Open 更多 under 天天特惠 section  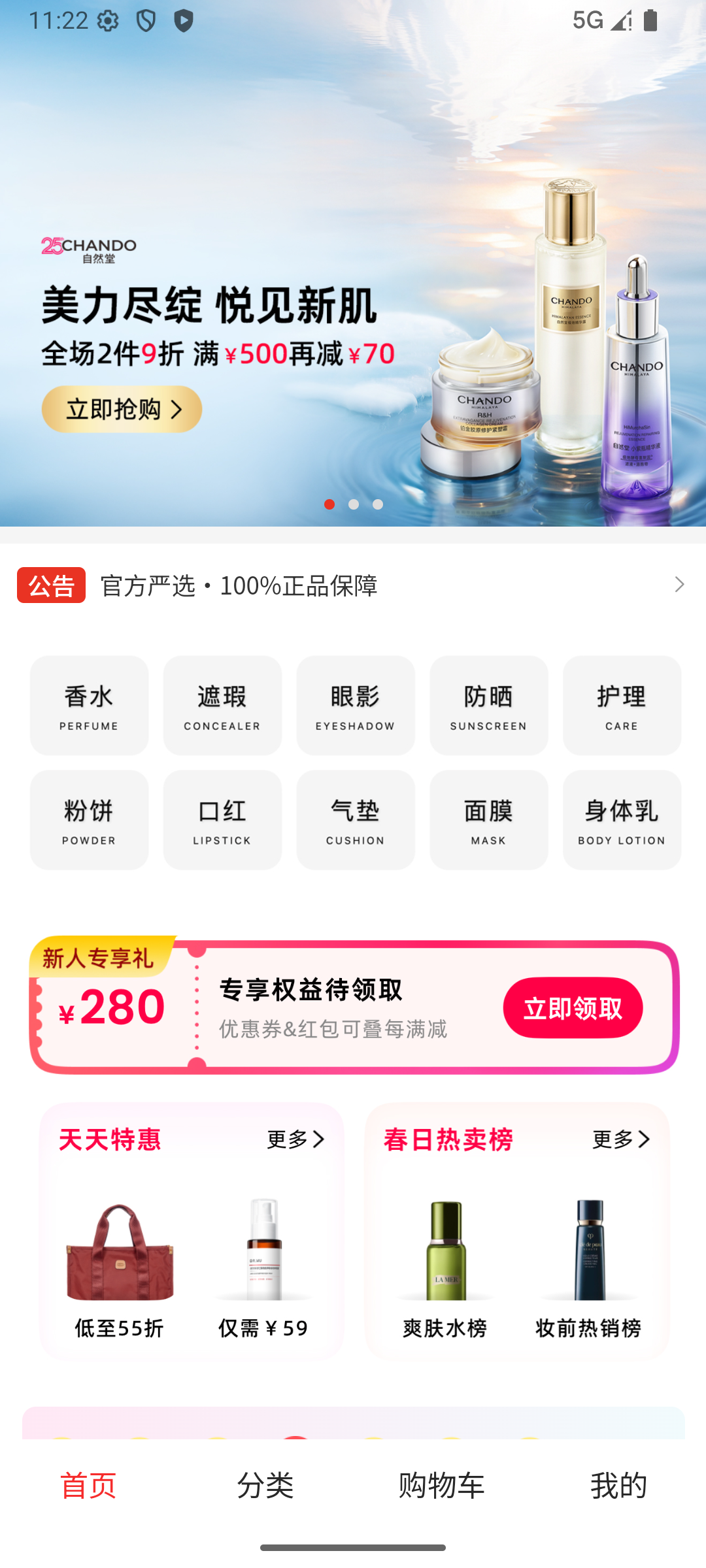[x=294, y=1138]
